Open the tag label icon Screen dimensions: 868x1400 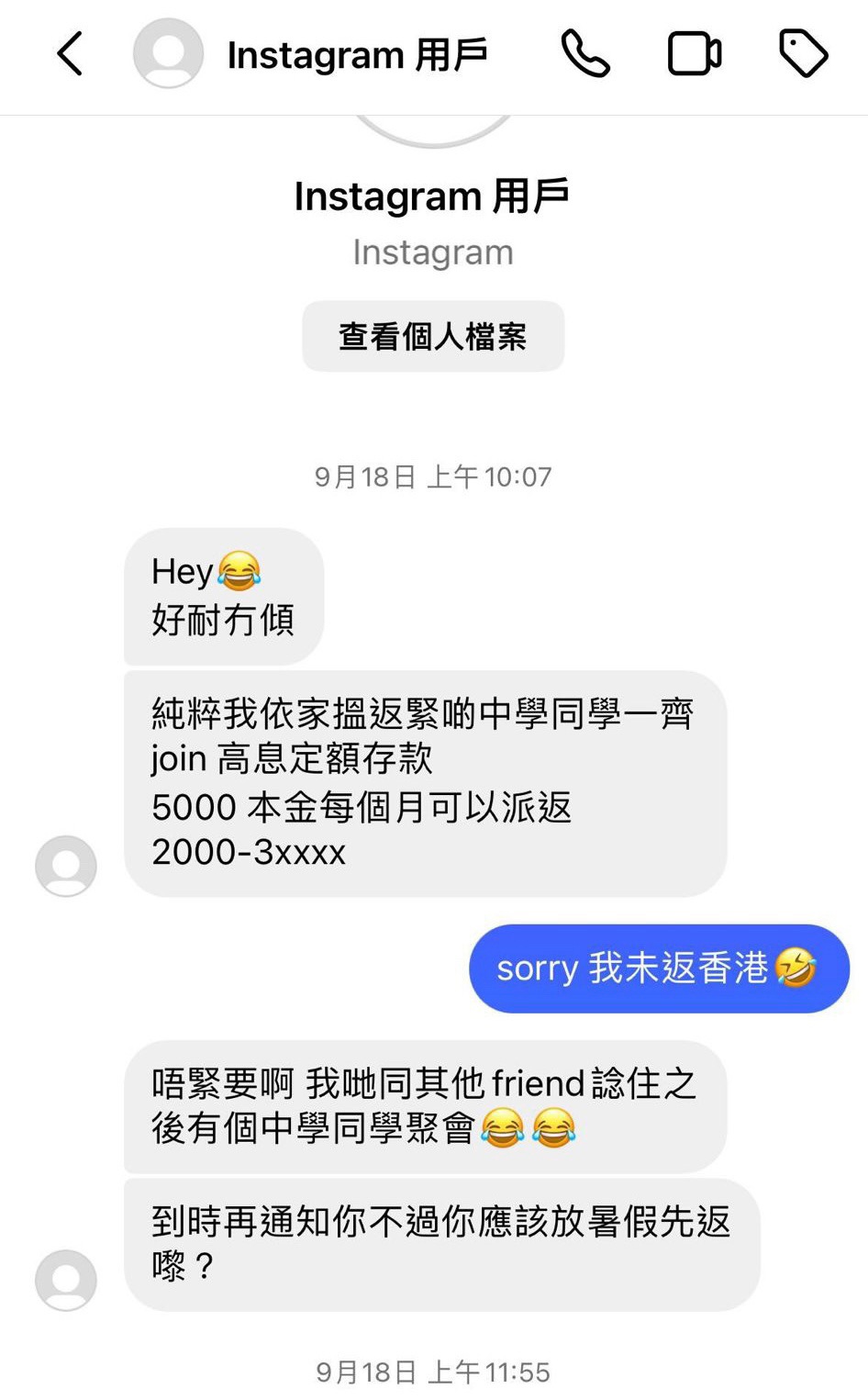(803, 53)
